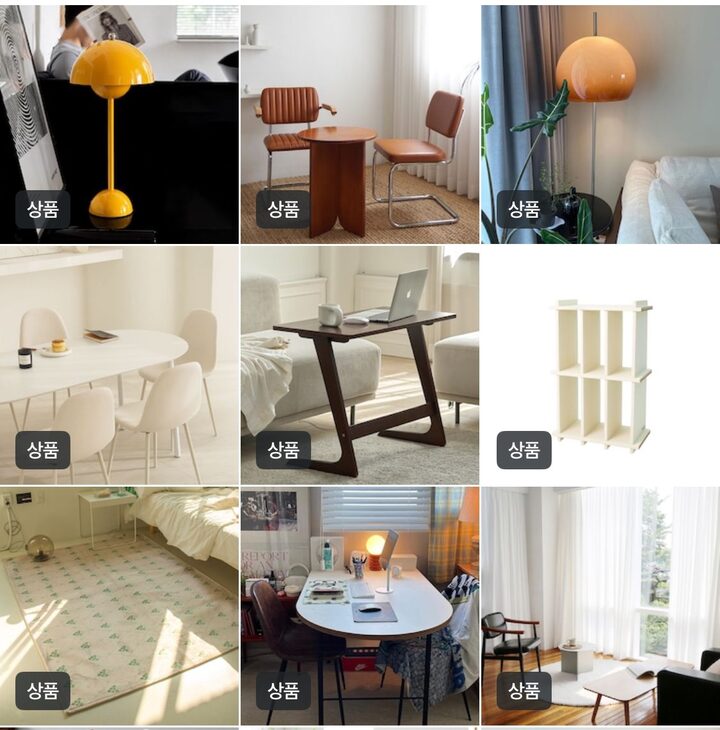View the brown leather chairs and round table
This screenshot has height=730, width=720.
pyautogui.click(x=359, y=123)
